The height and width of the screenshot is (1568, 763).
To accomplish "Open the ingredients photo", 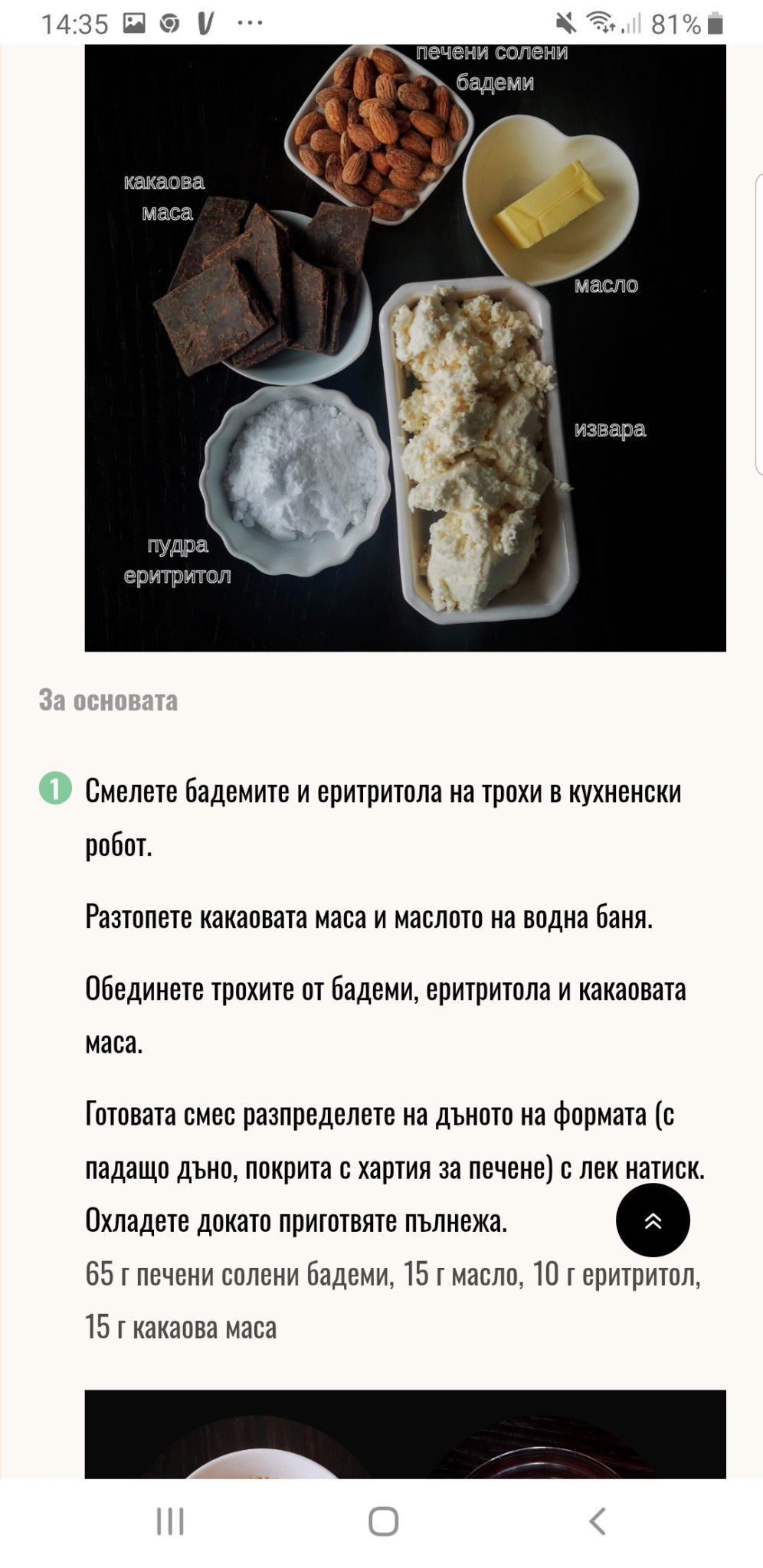I will tap(405, 348).
